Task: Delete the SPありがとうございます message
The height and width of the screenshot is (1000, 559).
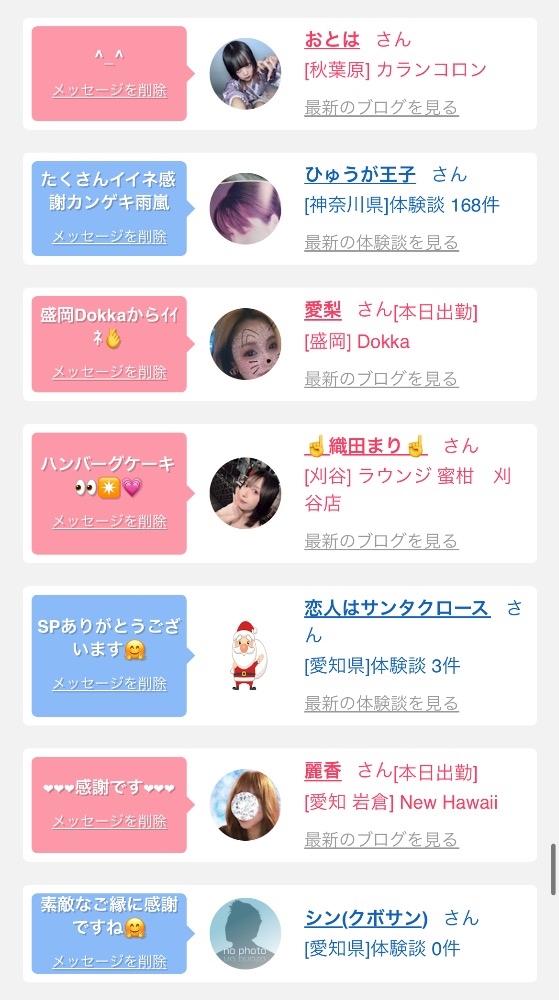Action: tap(110, 683)
